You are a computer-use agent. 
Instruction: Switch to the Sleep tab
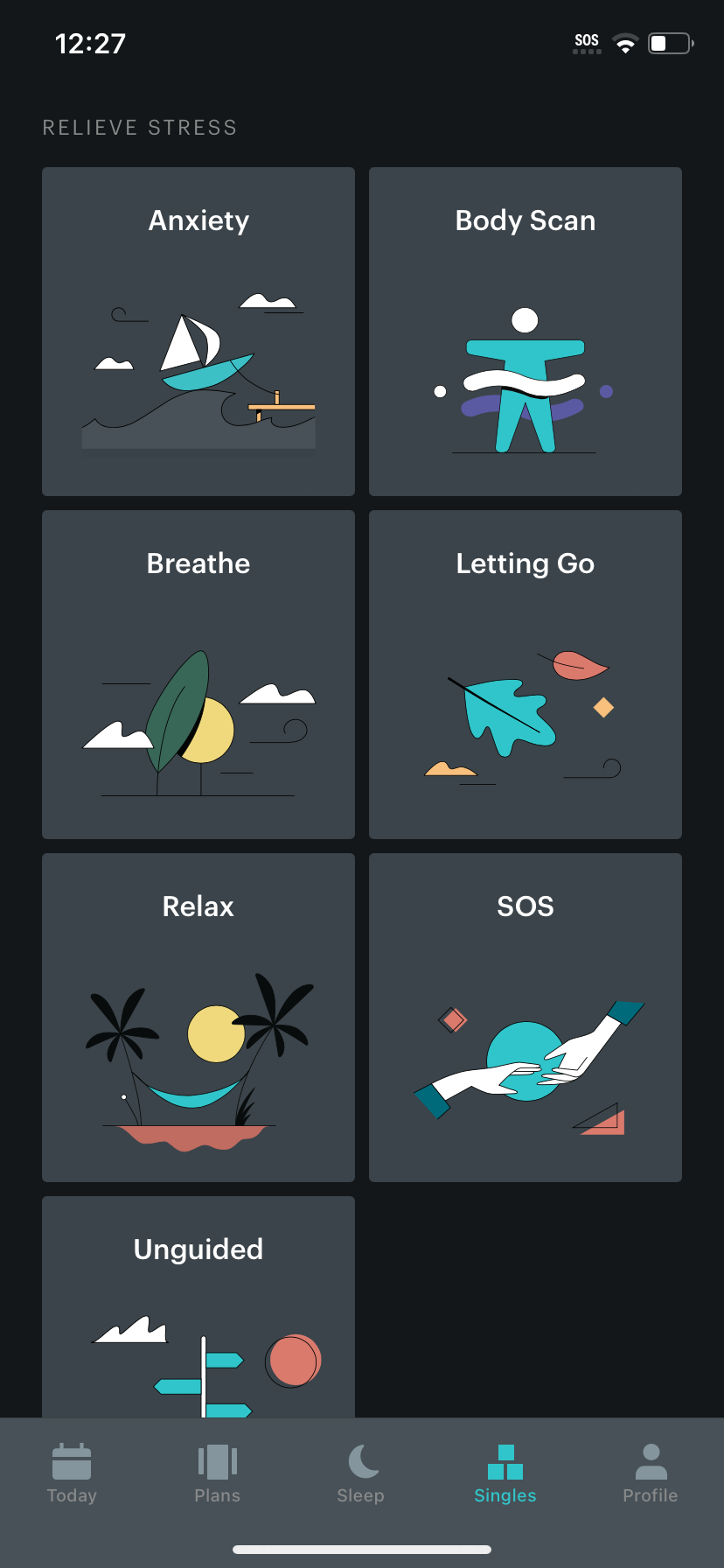(361, 1473)
